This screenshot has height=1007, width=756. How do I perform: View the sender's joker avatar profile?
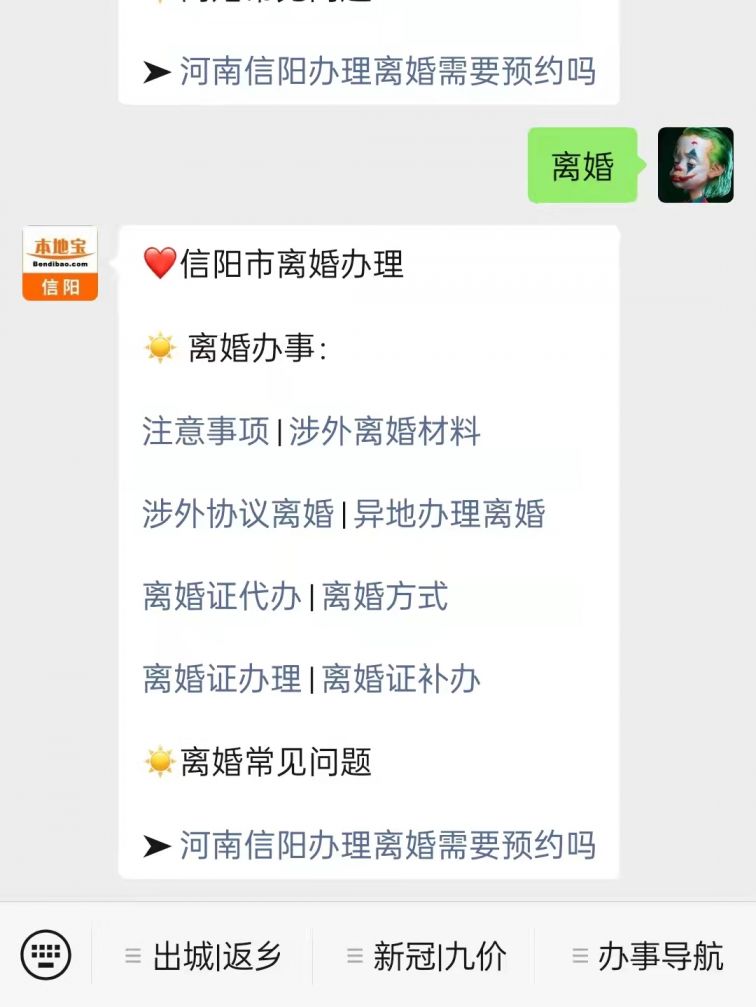coord(695,165)
